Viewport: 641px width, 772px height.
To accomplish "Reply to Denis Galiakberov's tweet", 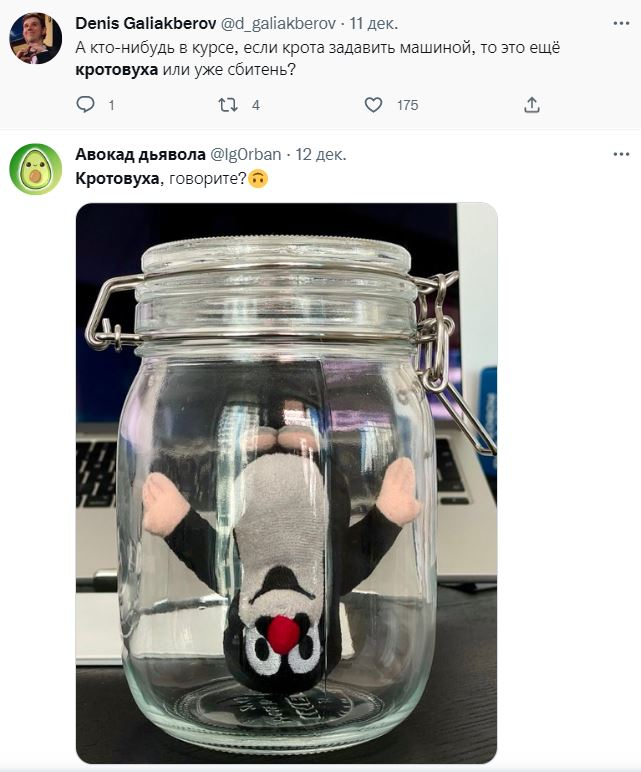I will (x=86, y=105).
